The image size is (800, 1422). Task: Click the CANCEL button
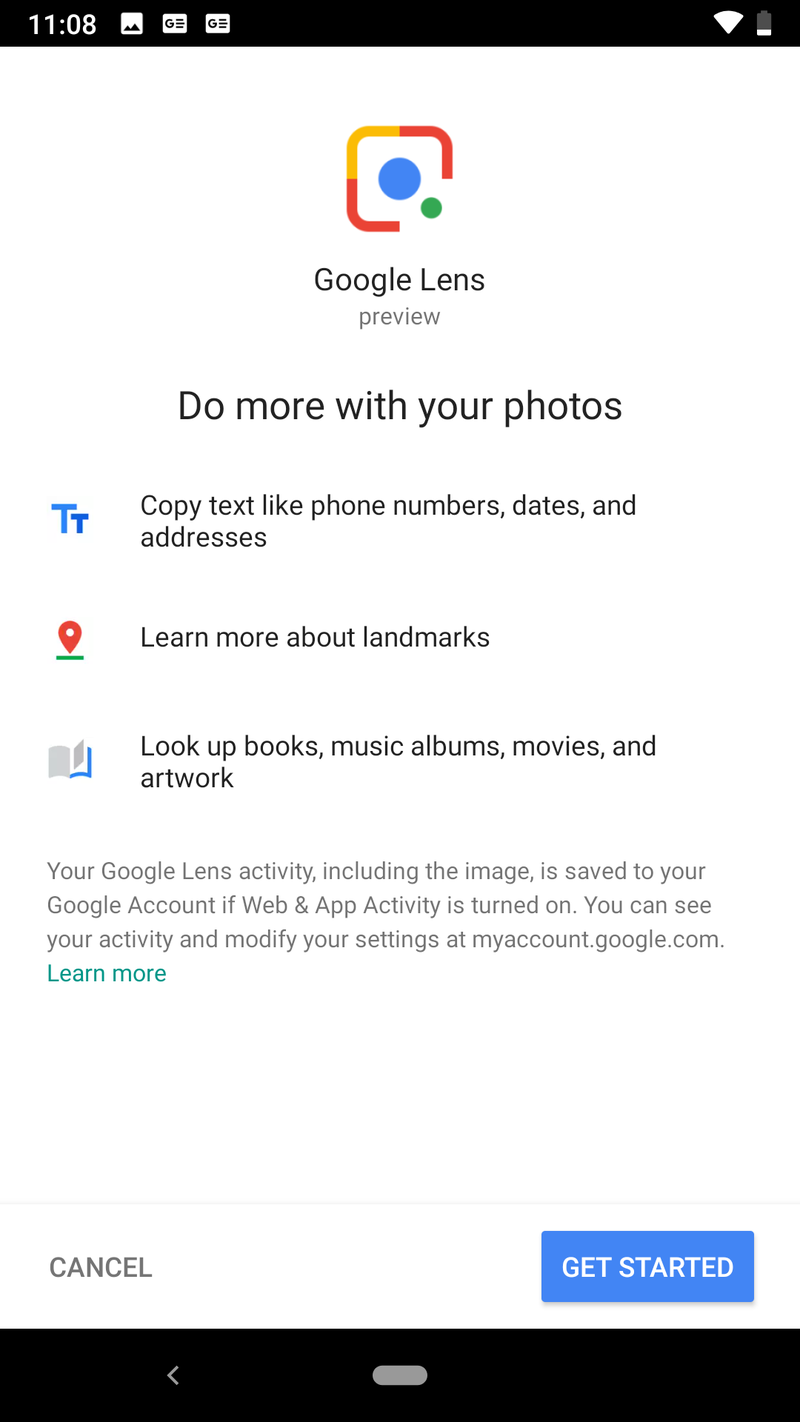100,1266
